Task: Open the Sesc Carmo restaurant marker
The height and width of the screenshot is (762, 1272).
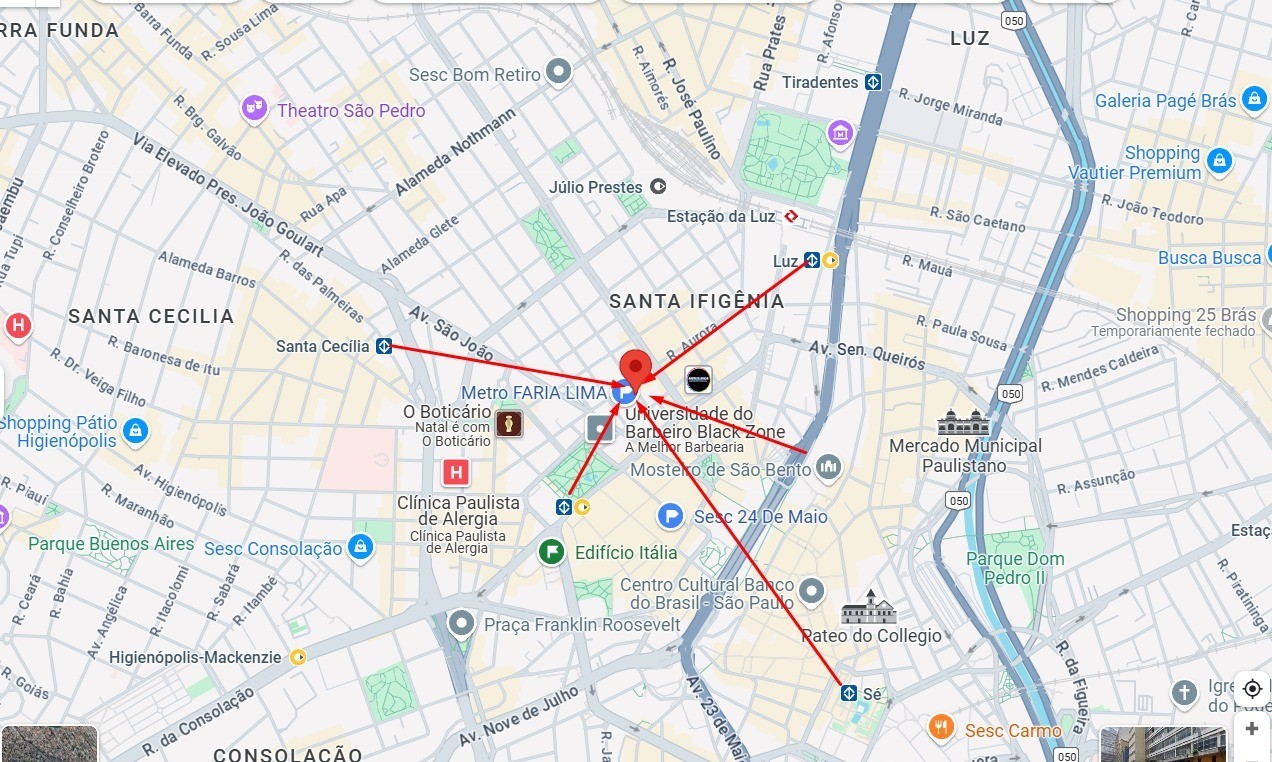Action: [x=941, y=728]
